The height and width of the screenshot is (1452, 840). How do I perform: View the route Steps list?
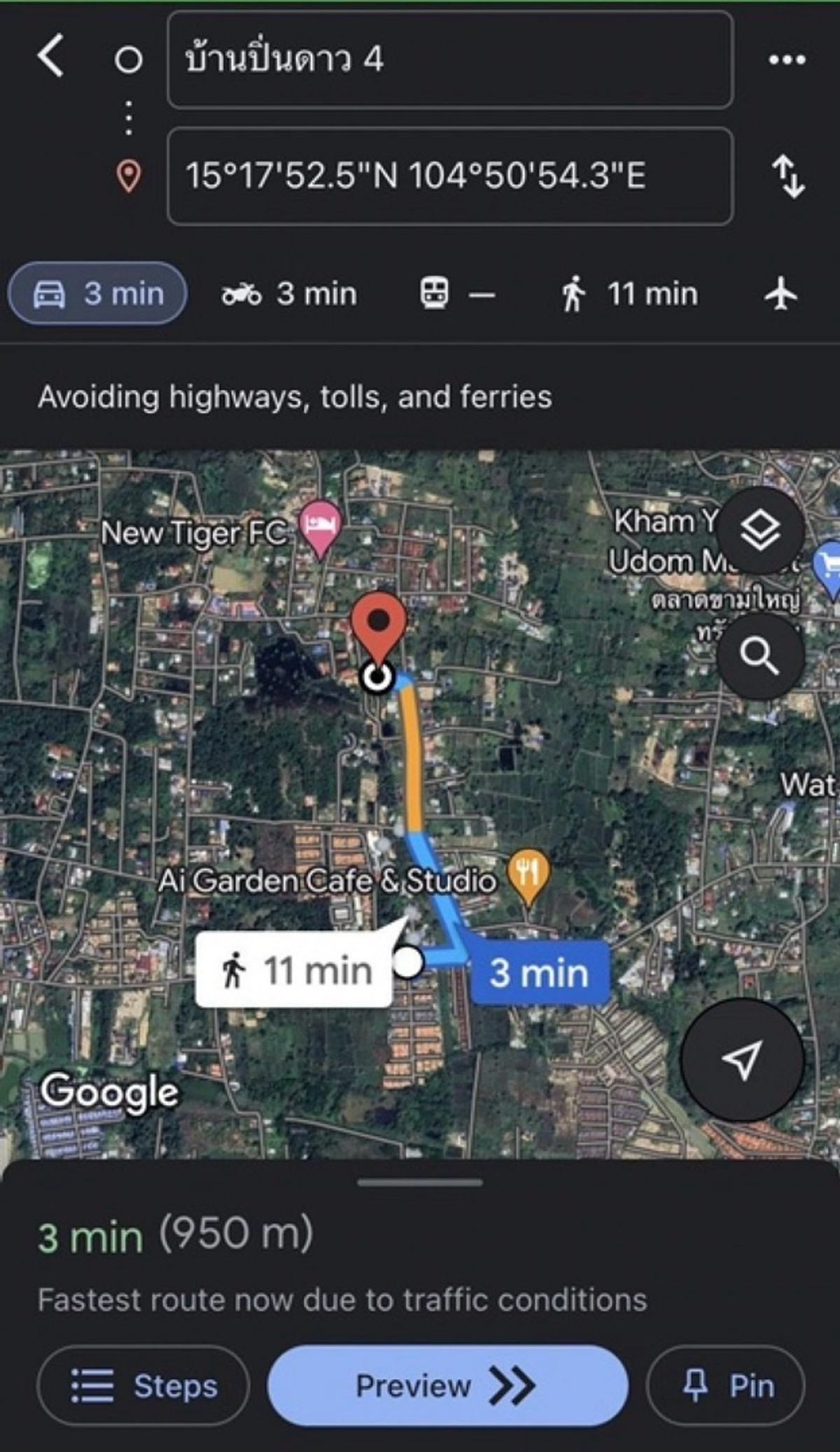tap(143, 1385)
